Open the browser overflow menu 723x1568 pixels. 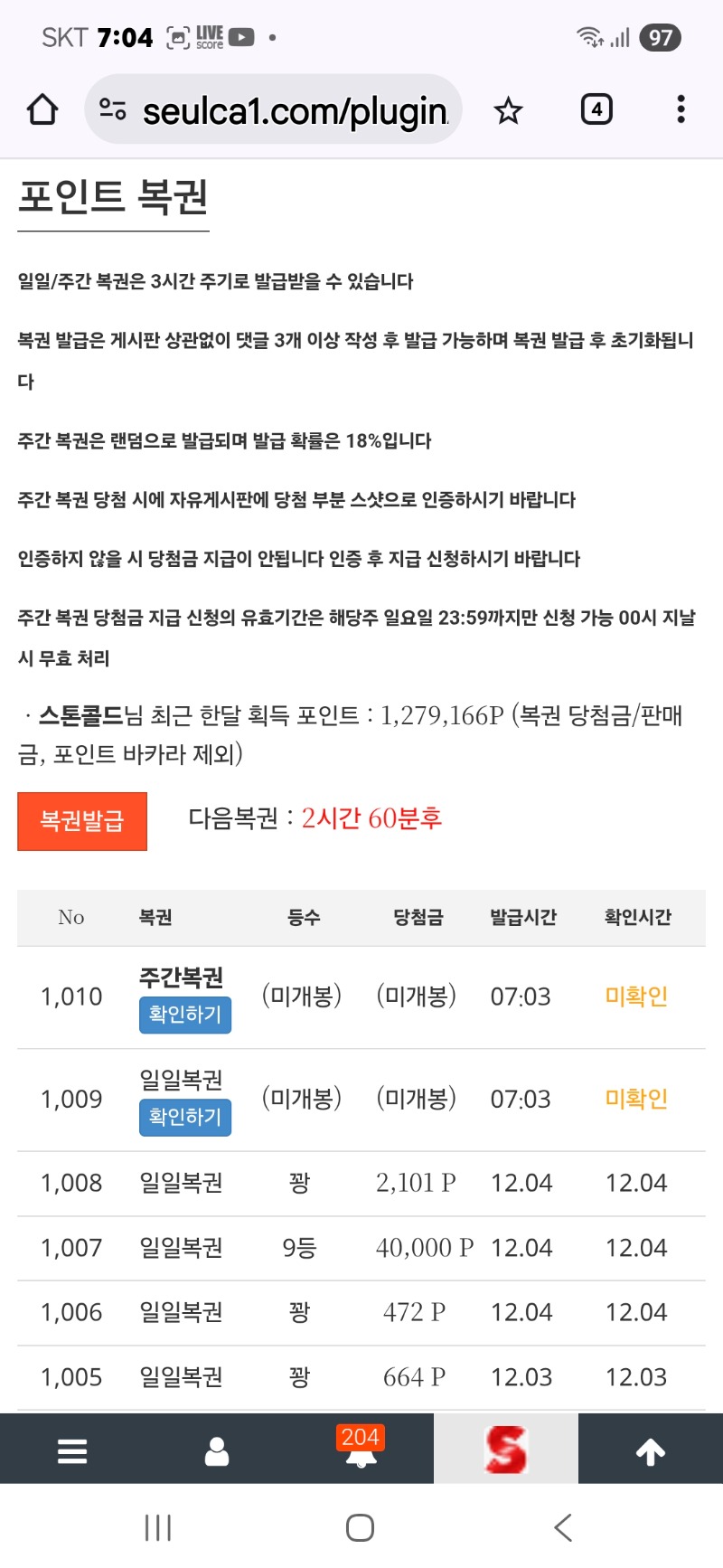tap(681, 110)
